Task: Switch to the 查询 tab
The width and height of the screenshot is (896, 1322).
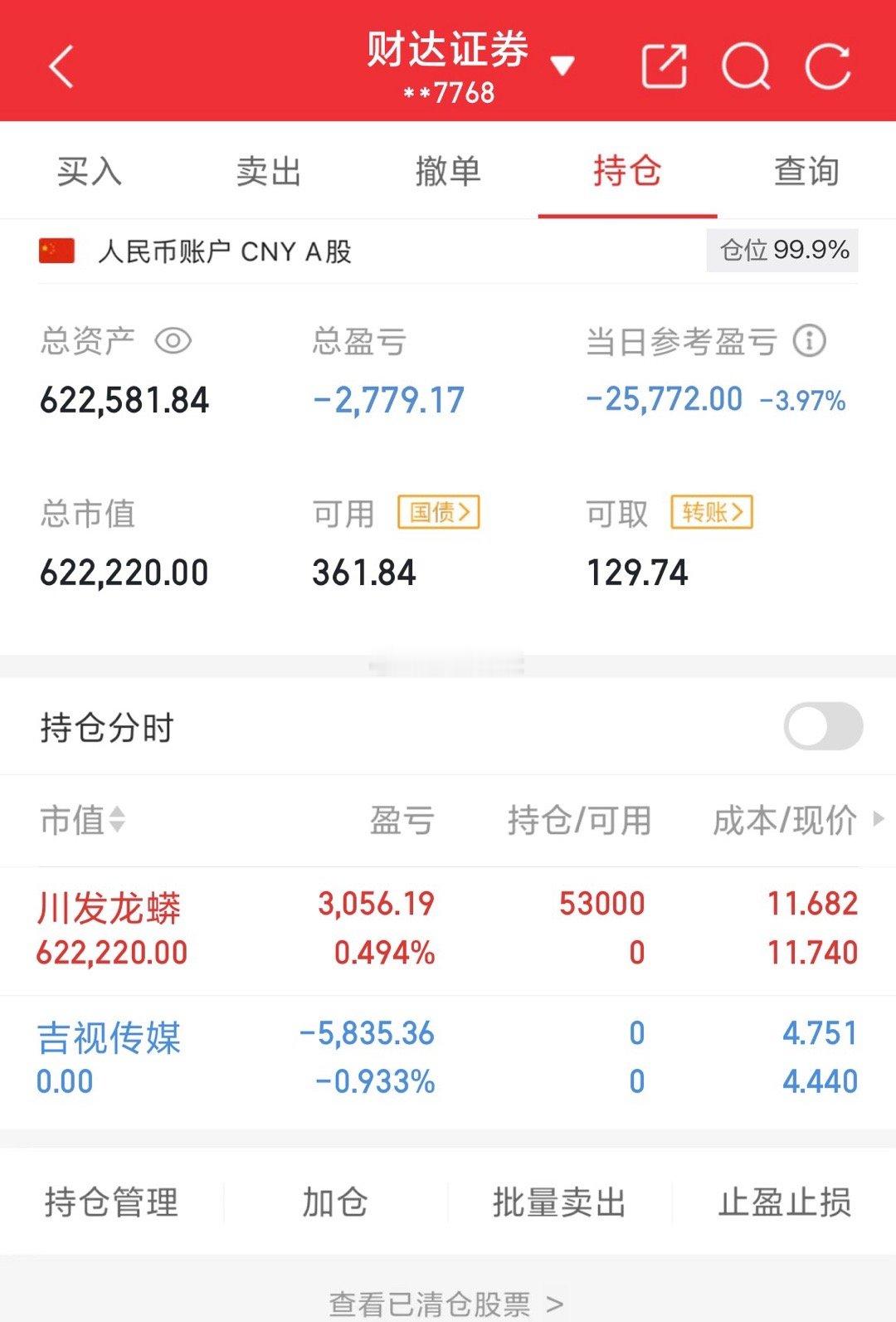Action: (x=806, y=172)
